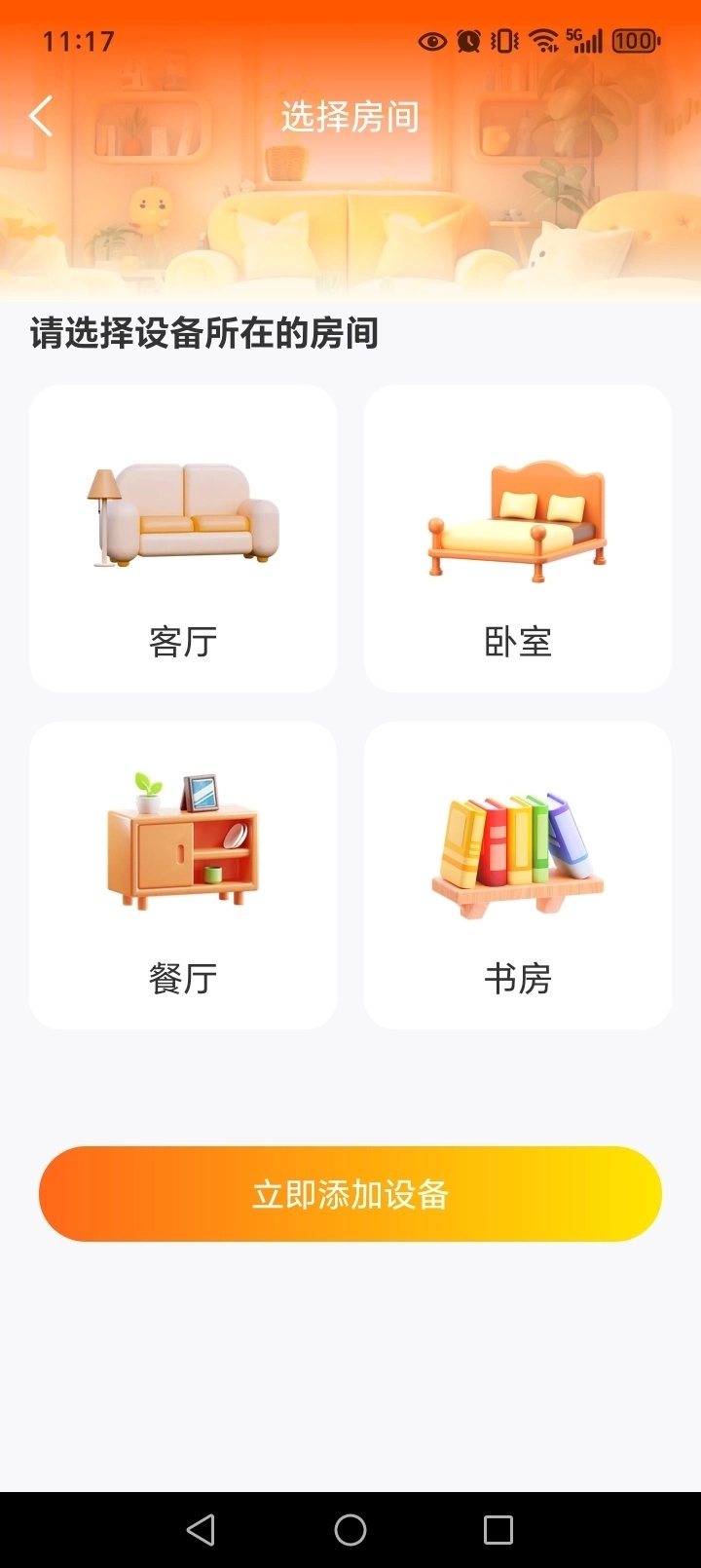Tap the 立即添加设备 button
Image resolution: width=701 pixels, height=1568 pixels.
point(350,1194)
